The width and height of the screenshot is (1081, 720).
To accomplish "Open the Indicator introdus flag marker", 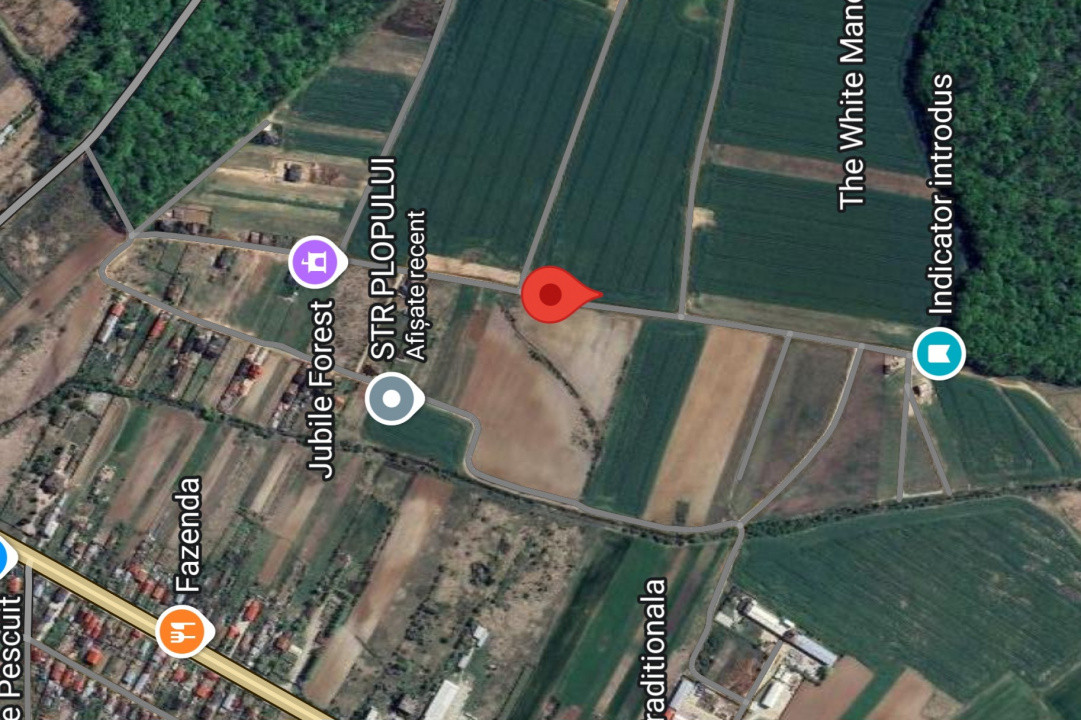I will [939, 353].
